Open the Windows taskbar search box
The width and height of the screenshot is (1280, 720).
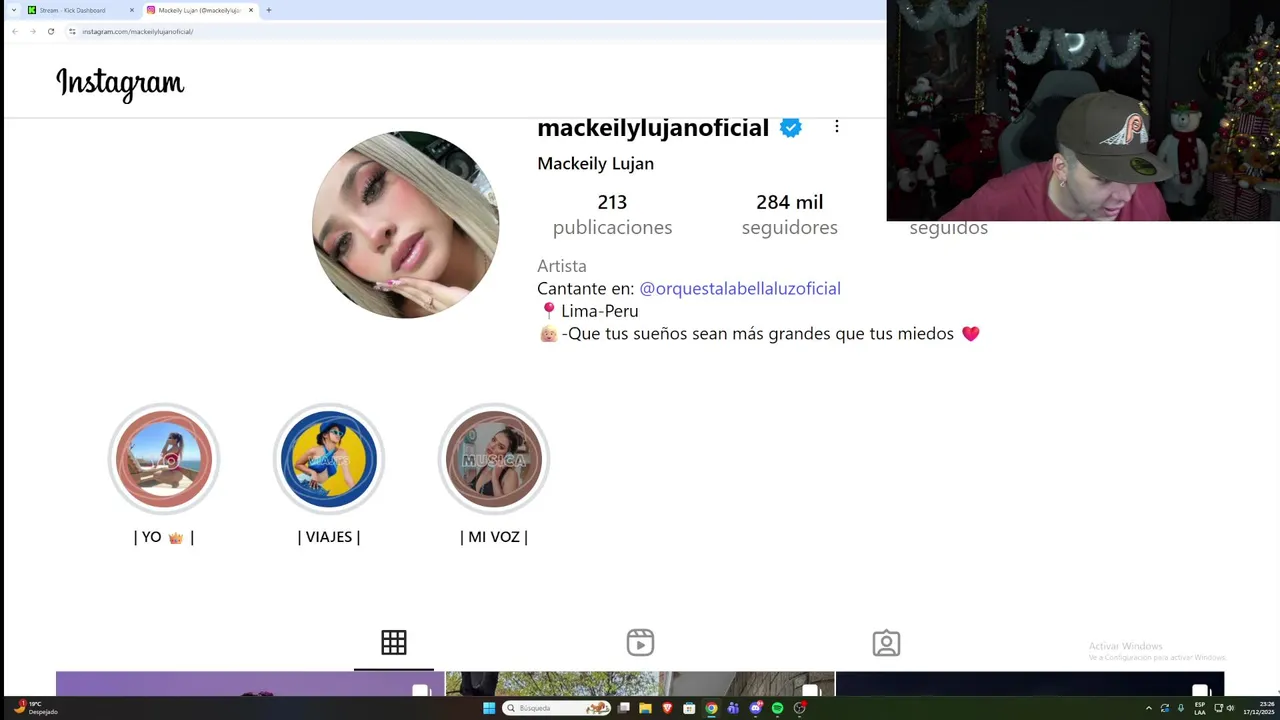point(555,708)
